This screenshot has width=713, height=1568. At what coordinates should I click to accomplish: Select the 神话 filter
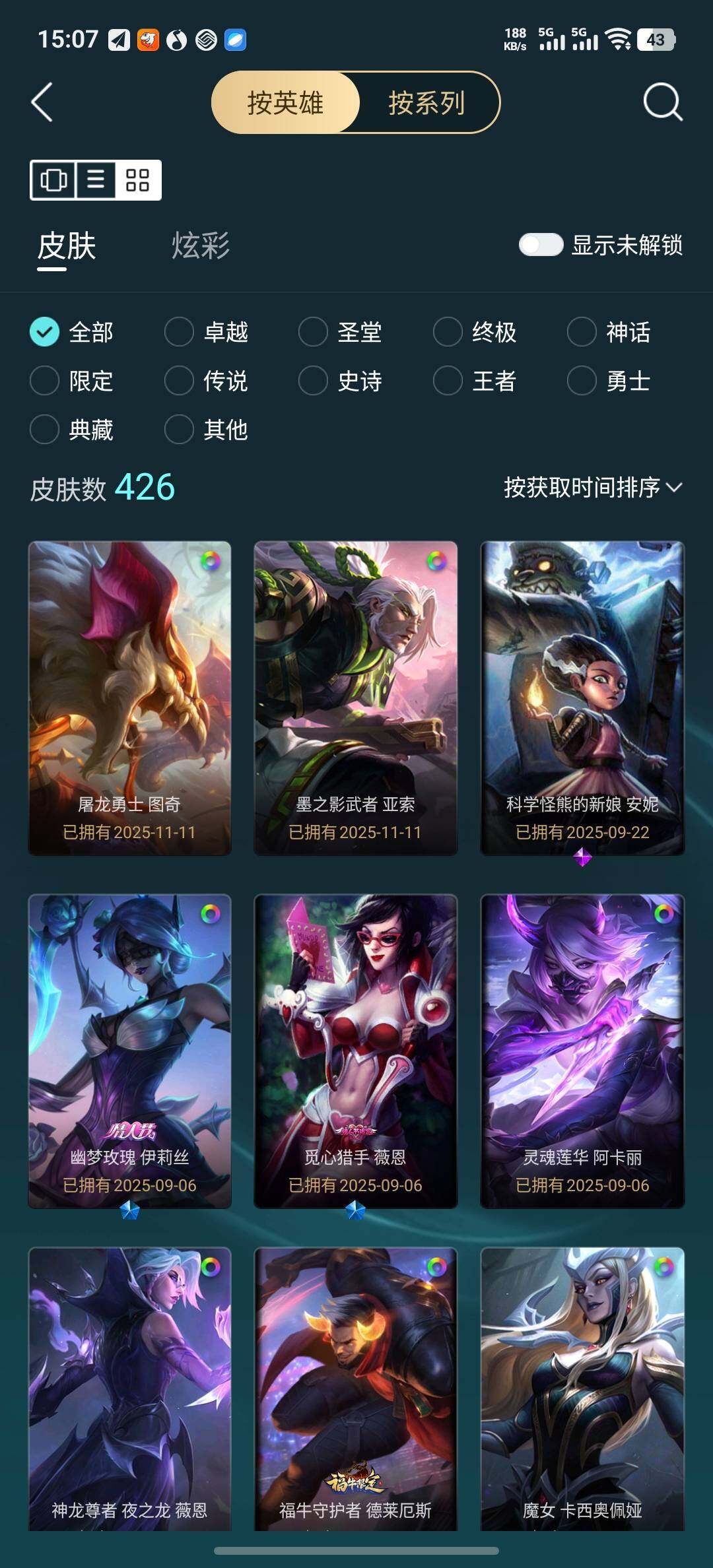point(582,332)
